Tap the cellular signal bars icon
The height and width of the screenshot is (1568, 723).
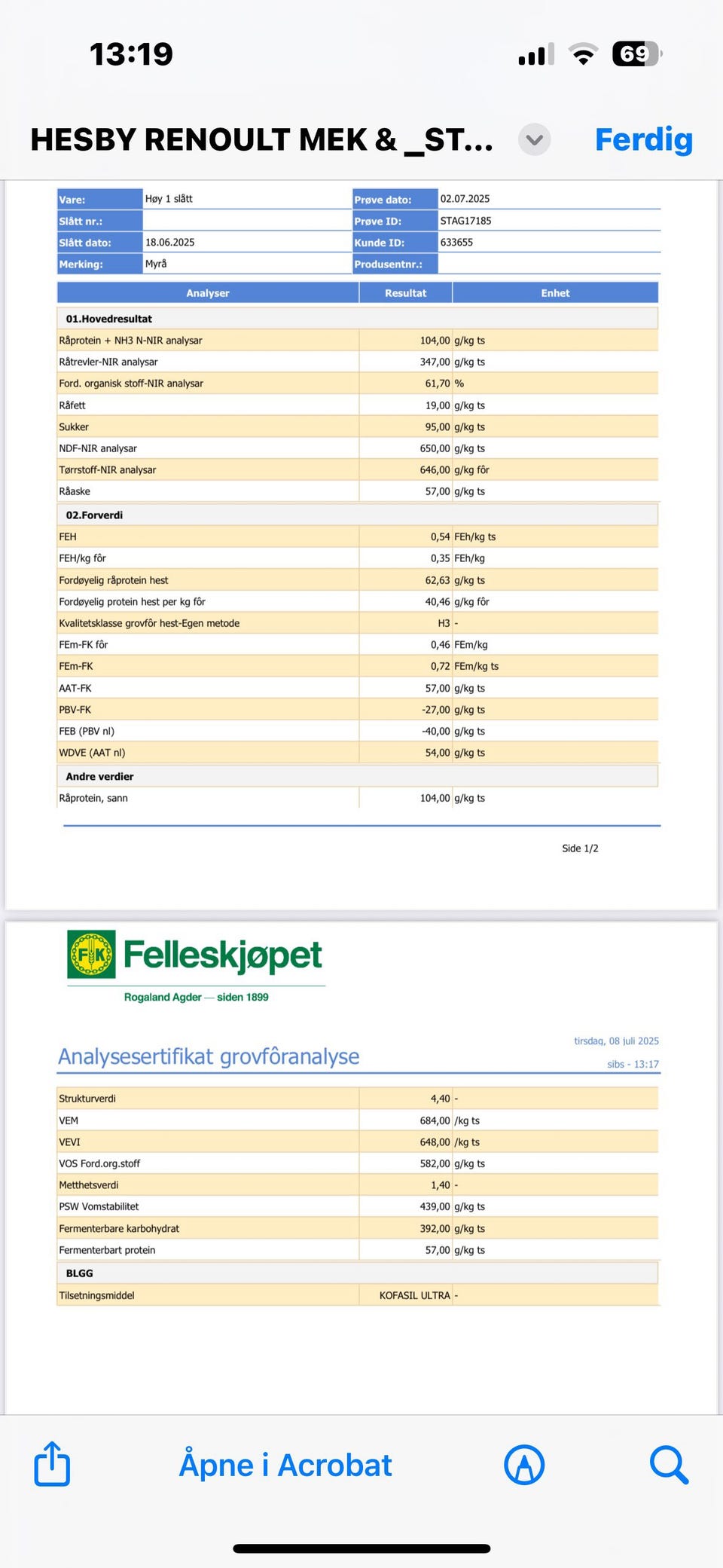[x=534, y=53]
